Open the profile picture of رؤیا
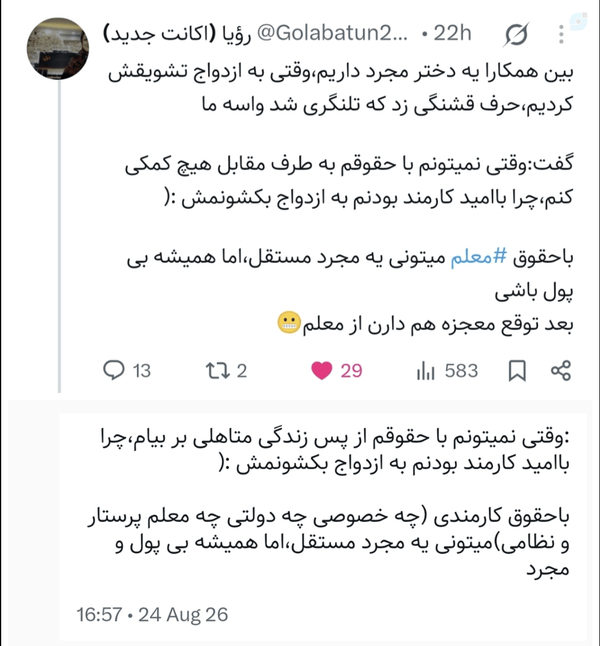 [x=58, y=48]
